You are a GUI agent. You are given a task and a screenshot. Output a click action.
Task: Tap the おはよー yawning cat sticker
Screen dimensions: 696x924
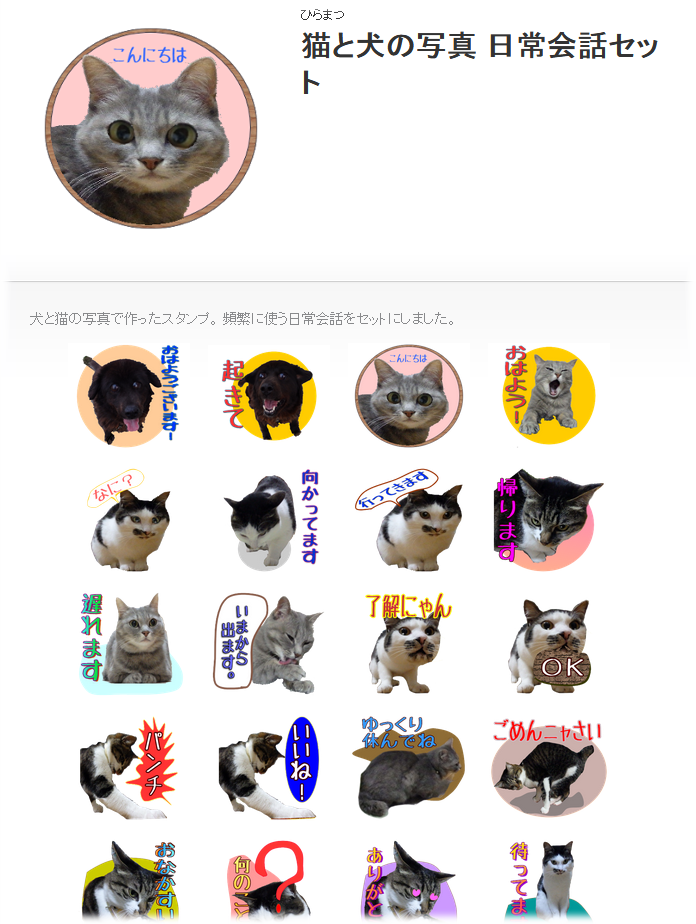(x=548, y=395)
